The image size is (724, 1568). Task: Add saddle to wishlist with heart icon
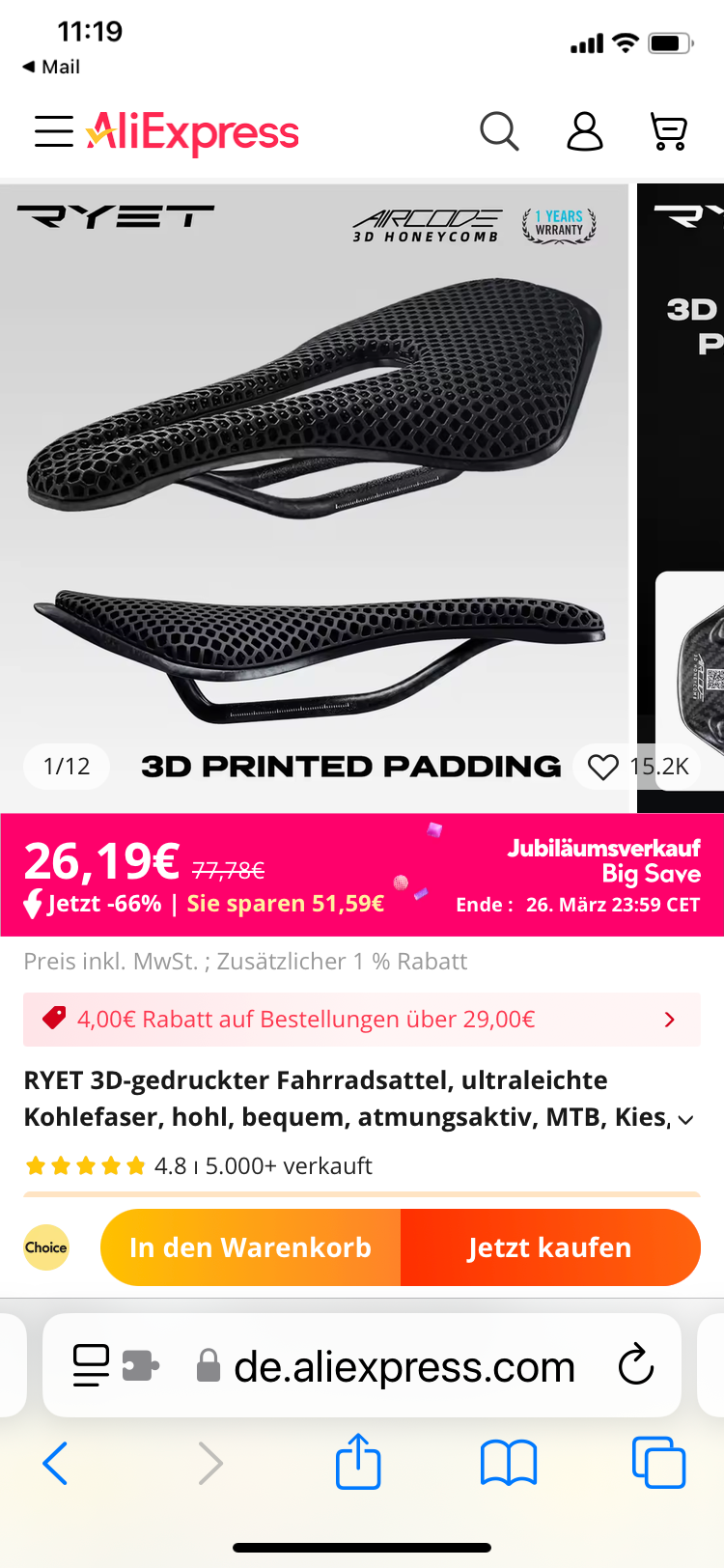tap(603, 767)
